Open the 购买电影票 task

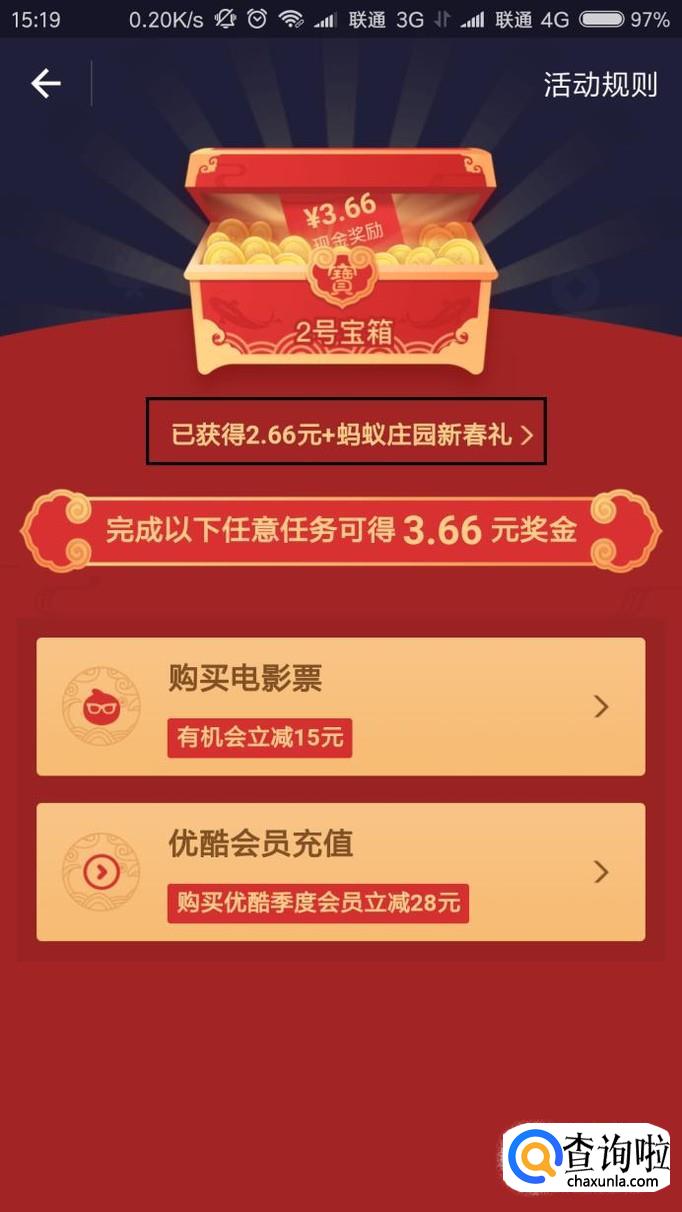[340, 707]
